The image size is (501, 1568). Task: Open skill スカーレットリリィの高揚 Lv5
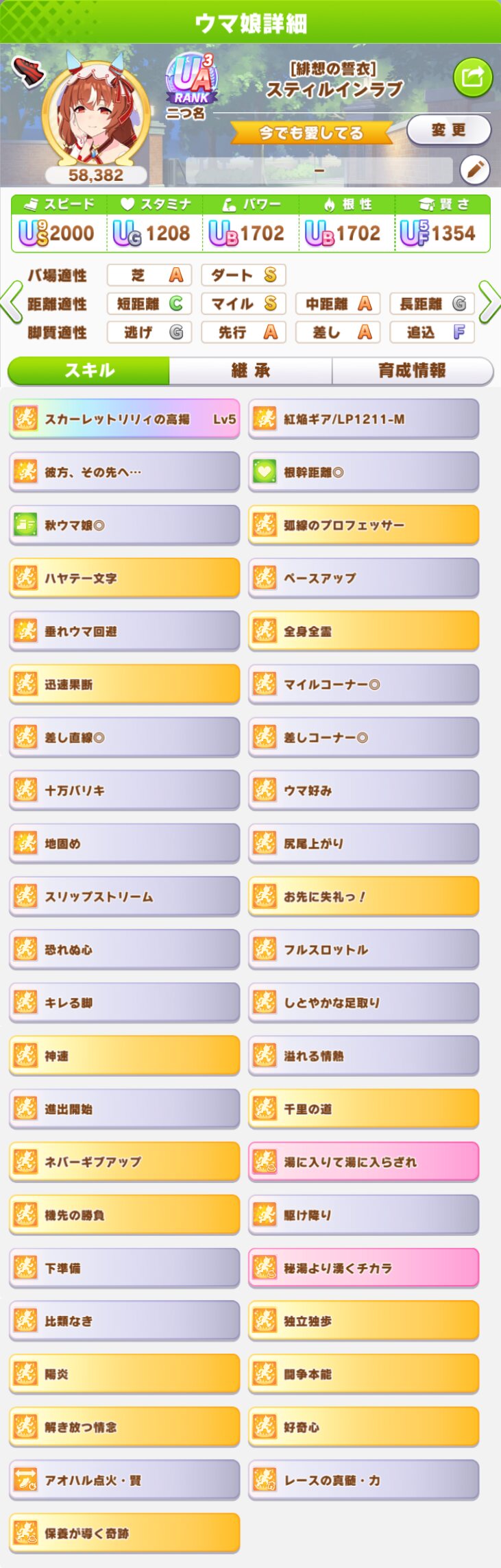coord(125,419)
